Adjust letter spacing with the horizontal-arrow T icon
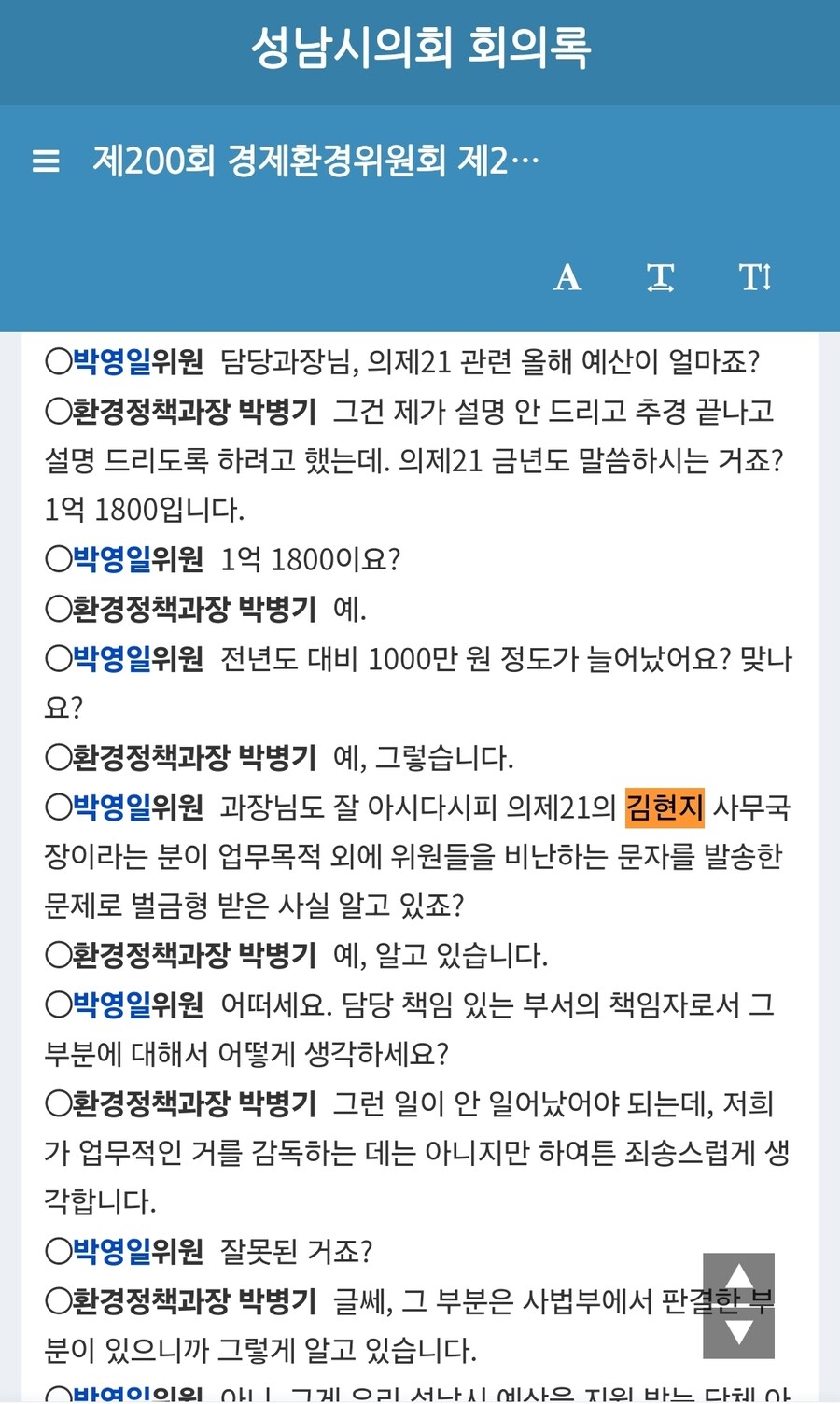 661,277
